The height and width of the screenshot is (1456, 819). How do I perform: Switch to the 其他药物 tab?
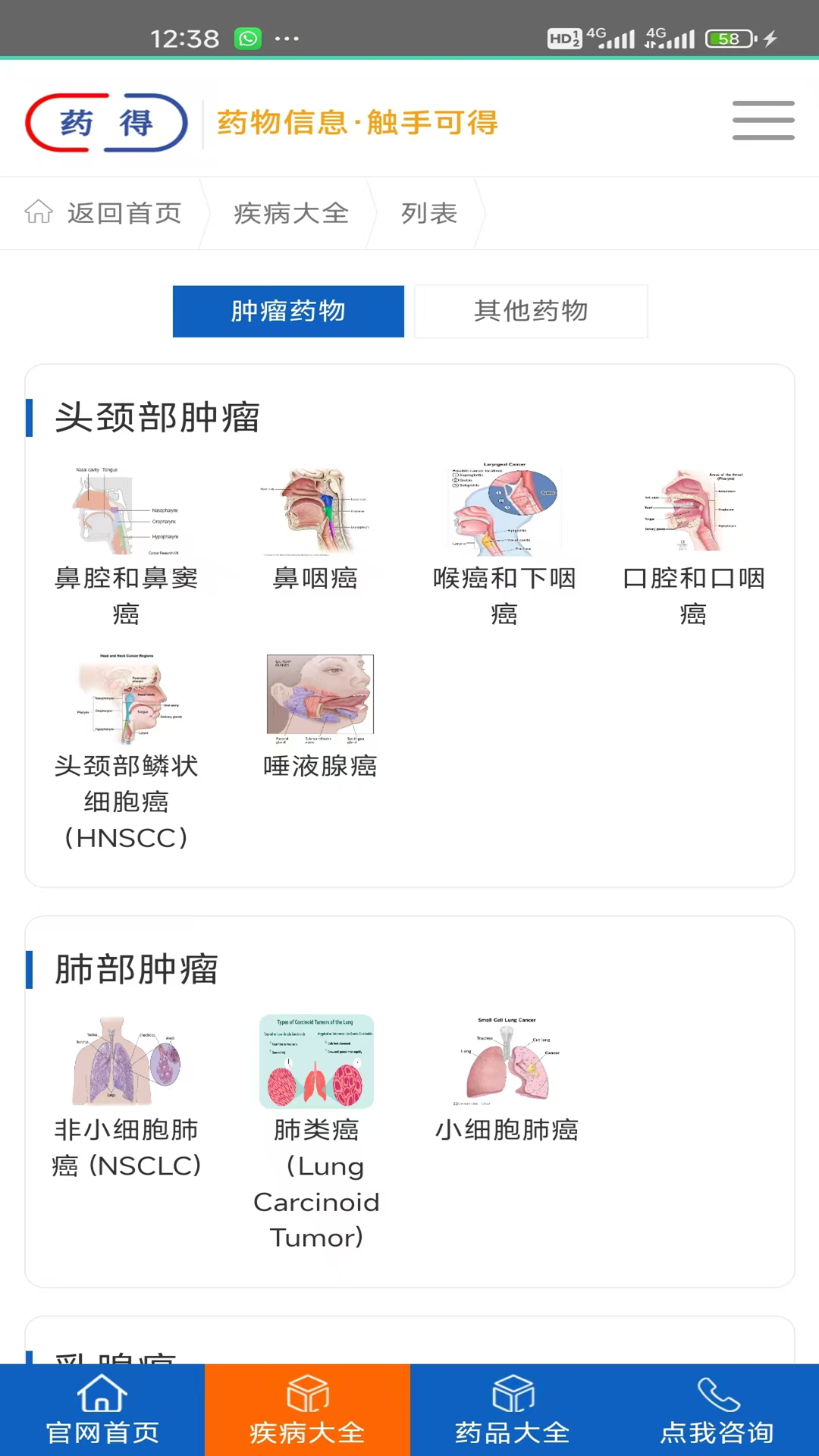click(x=531, y=311)
